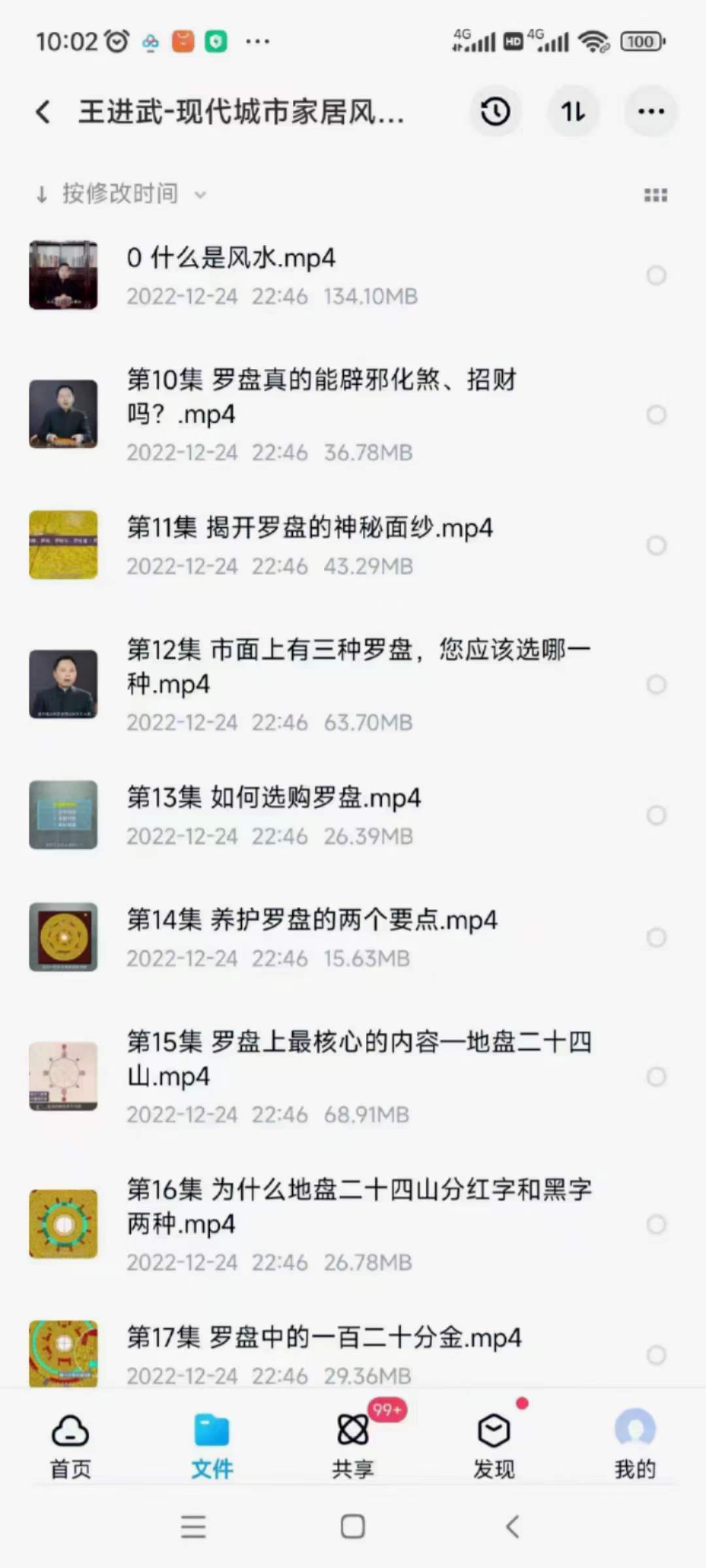Viewport: 706px width, 1568px height.
Task: Open 第14集 养护罗盘的两个要点.mp4
Action: [312, 921]
